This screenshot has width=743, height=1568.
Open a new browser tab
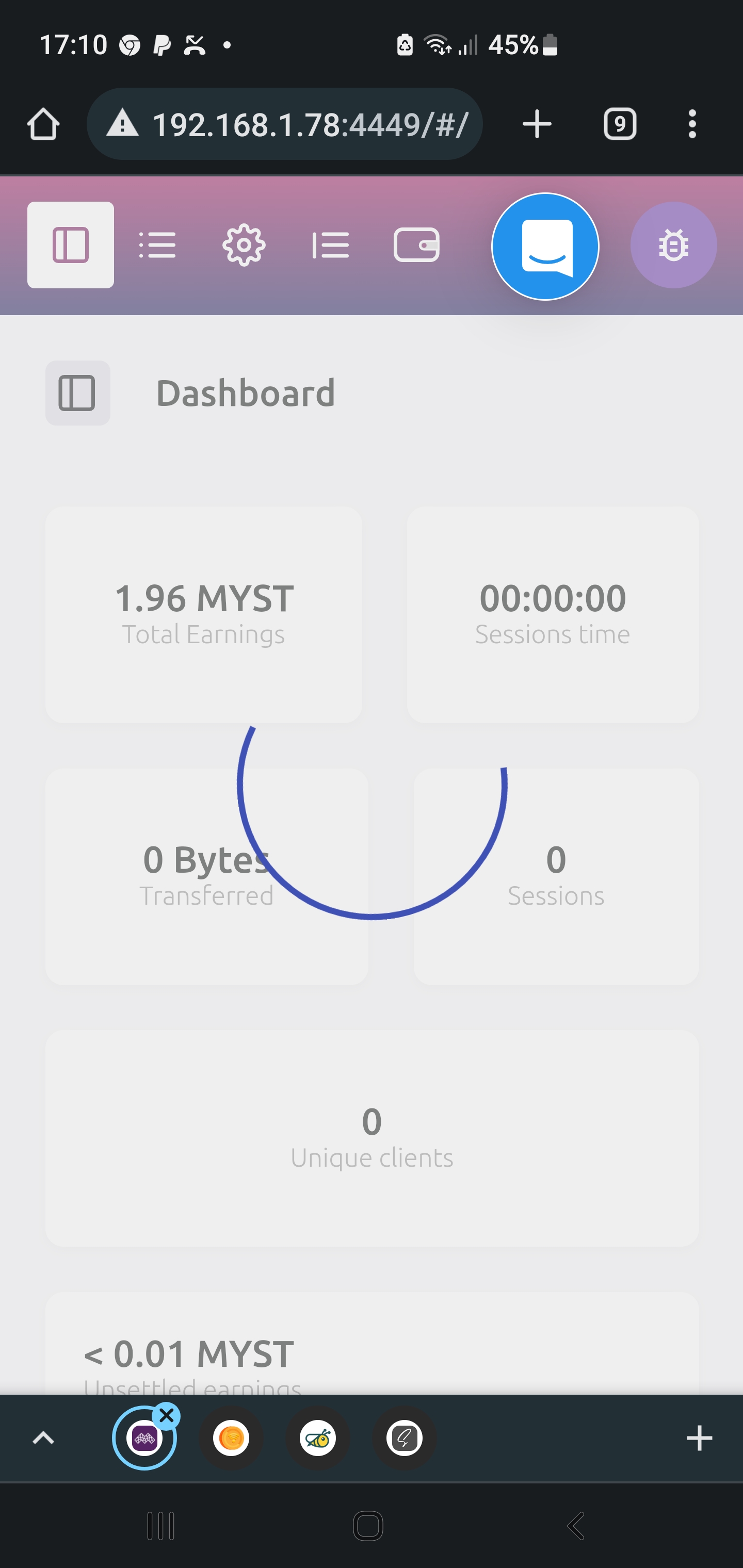coord(536,124)
